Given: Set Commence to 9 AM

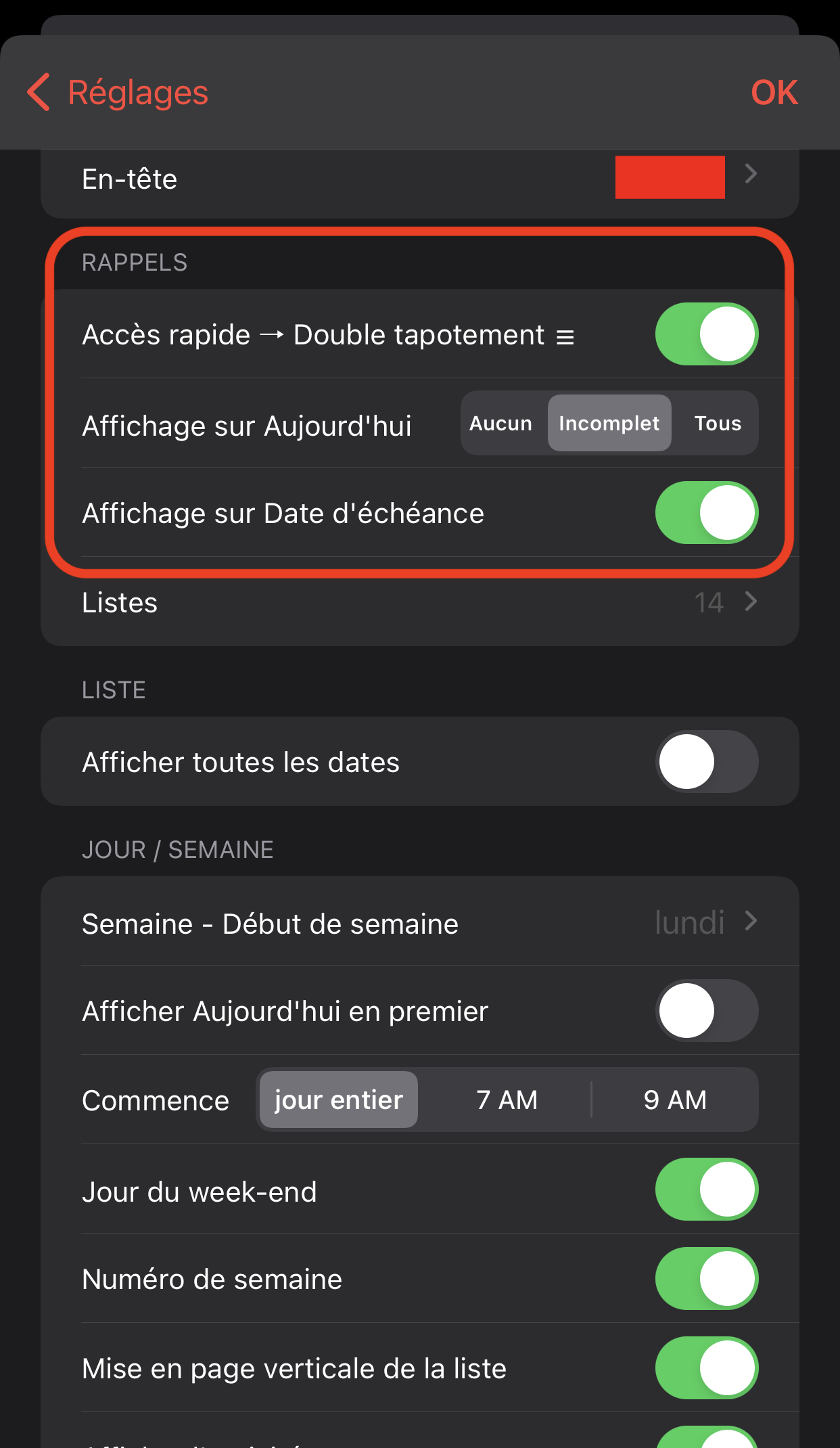Looking at the screenshot, I should click(674, 1100).
